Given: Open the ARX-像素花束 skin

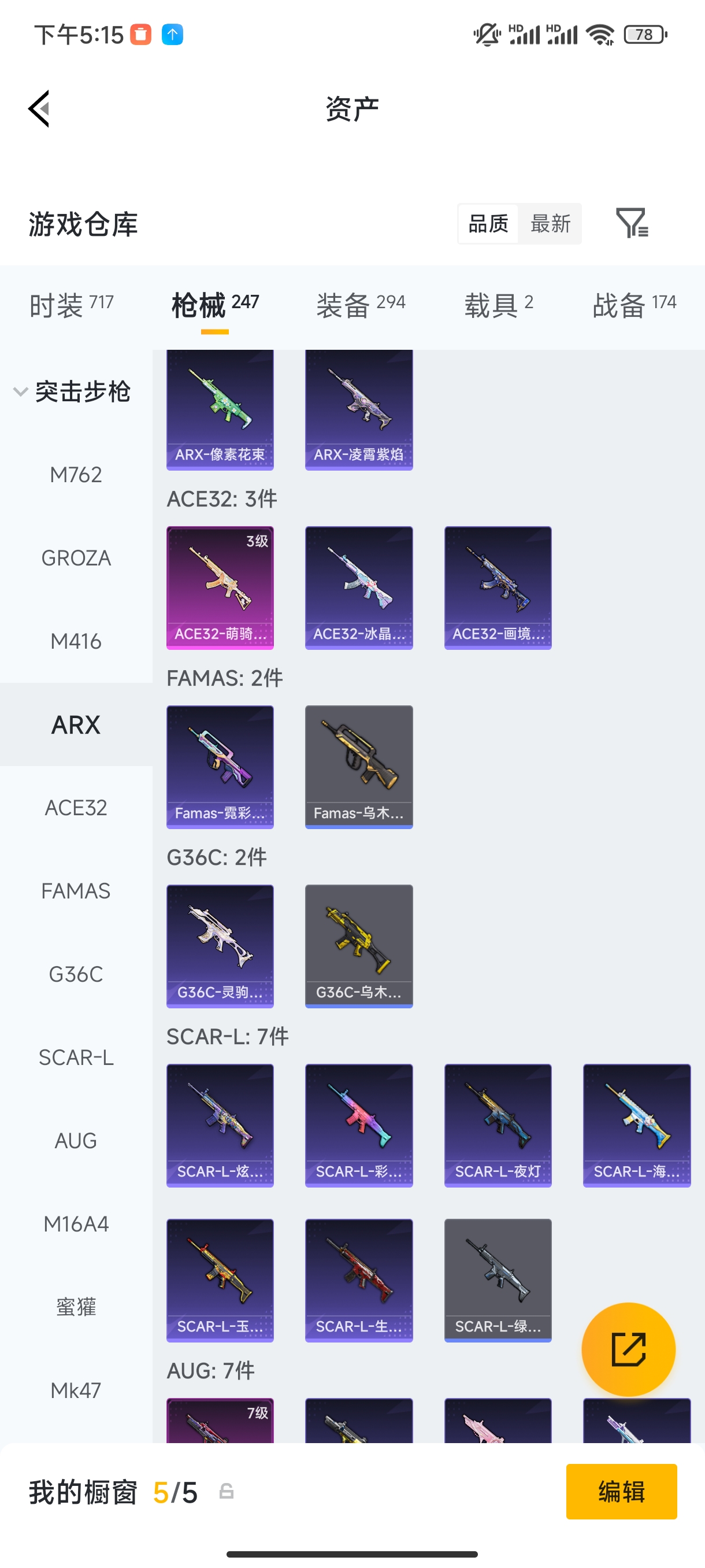Looking at the screenshot, I should [220, 409].
